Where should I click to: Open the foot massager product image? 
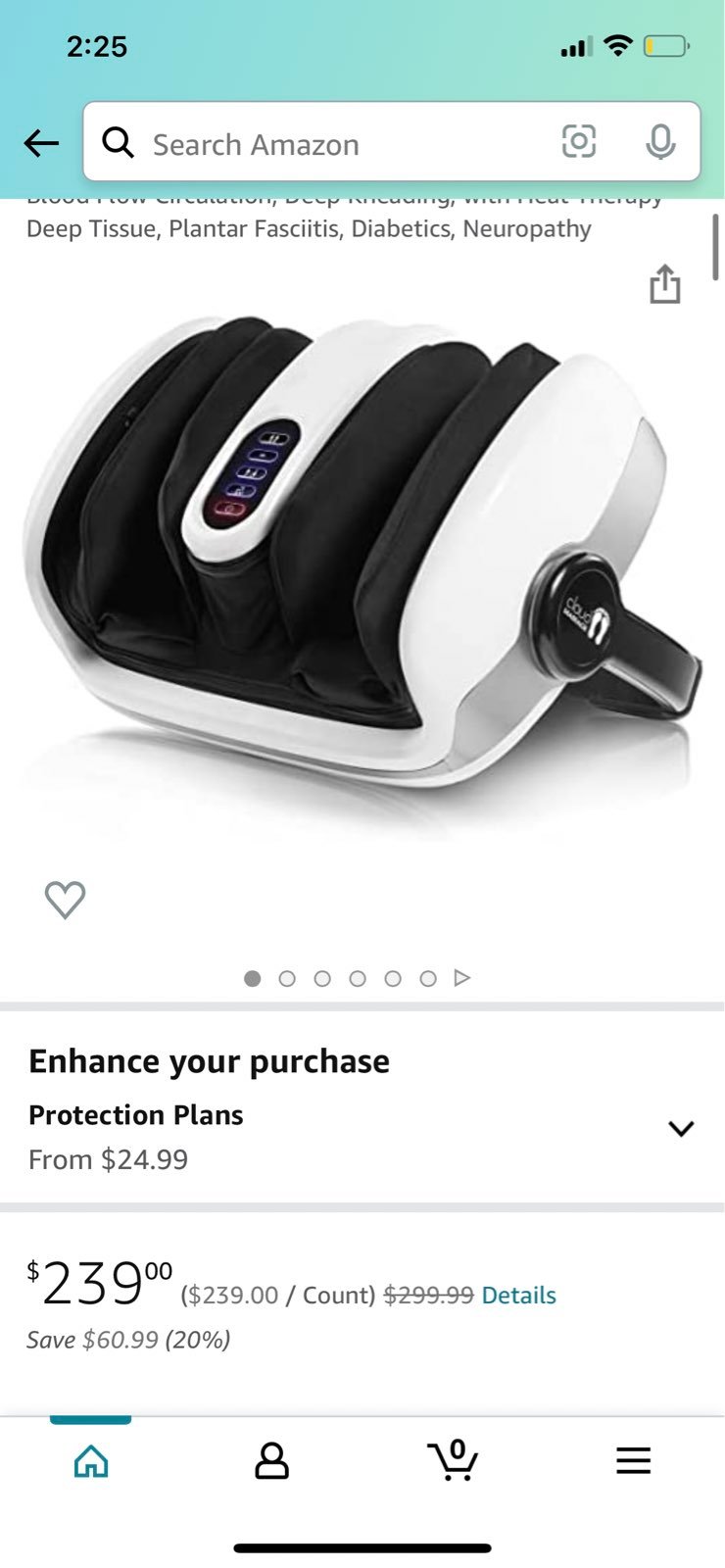[362, 552]
